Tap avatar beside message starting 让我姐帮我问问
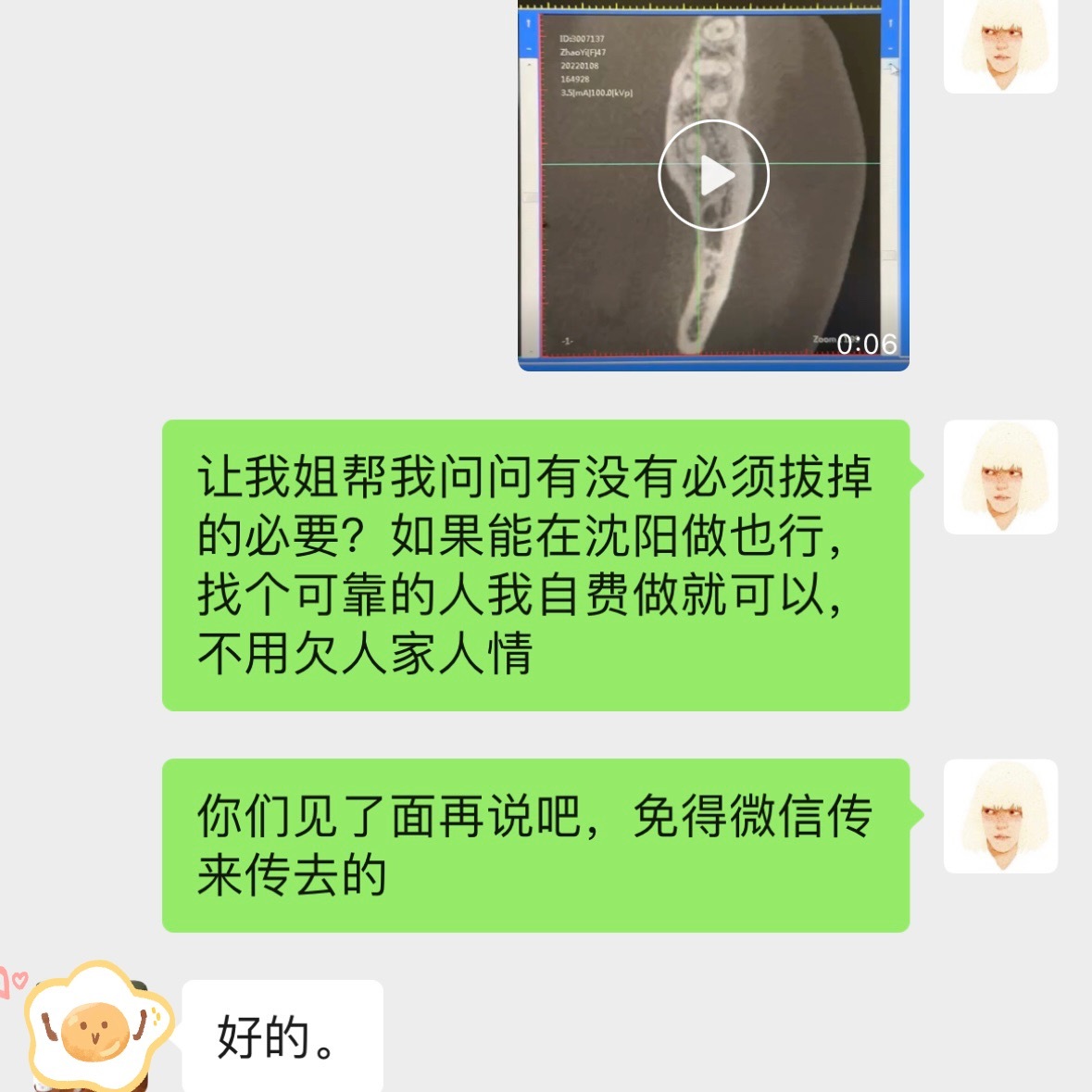Image resolution: width=1092 pixels, height=1092 pixels. pyautogui.click(x=1000, y=477)
